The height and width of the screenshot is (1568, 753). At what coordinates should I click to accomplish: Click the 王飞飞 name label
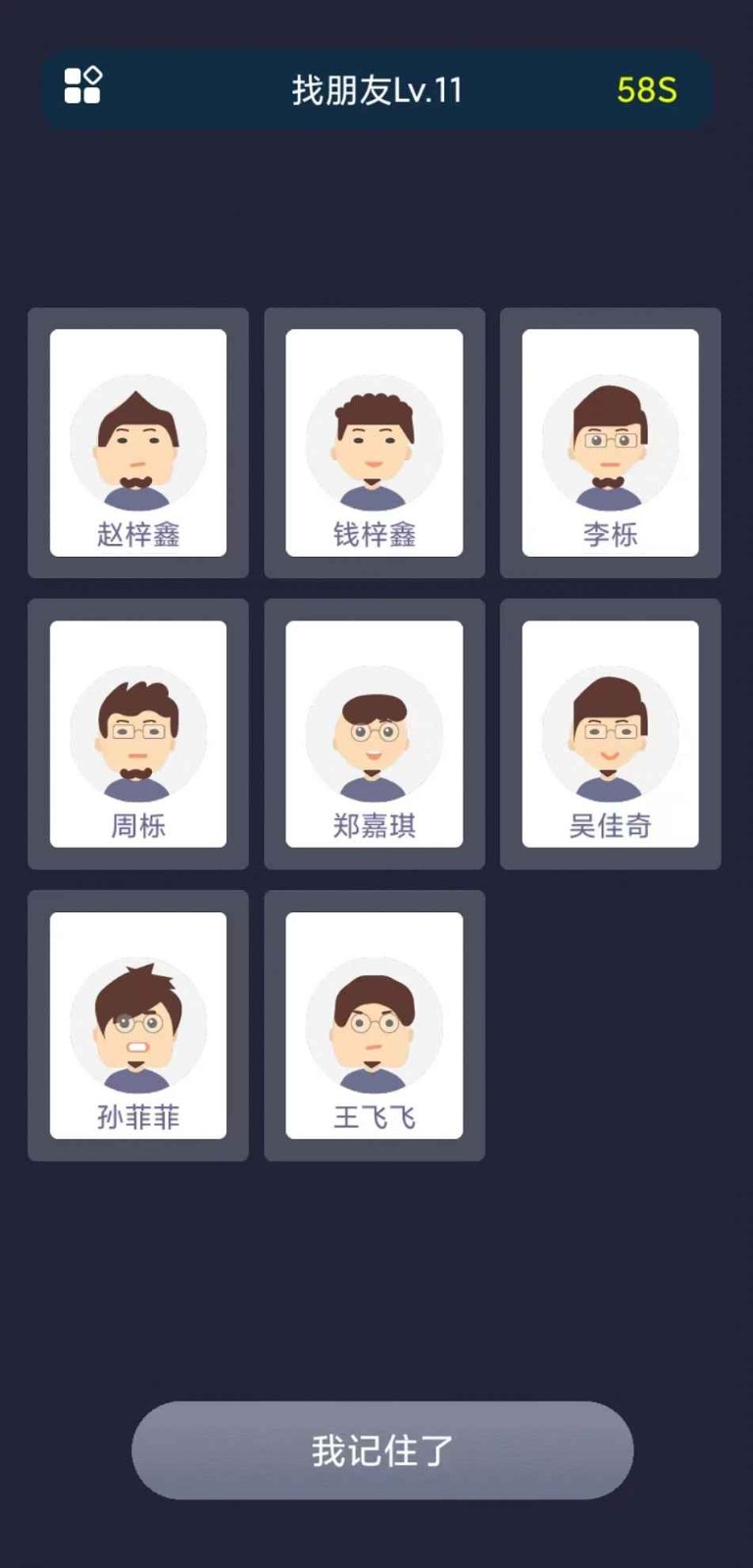click(373, 1117)
